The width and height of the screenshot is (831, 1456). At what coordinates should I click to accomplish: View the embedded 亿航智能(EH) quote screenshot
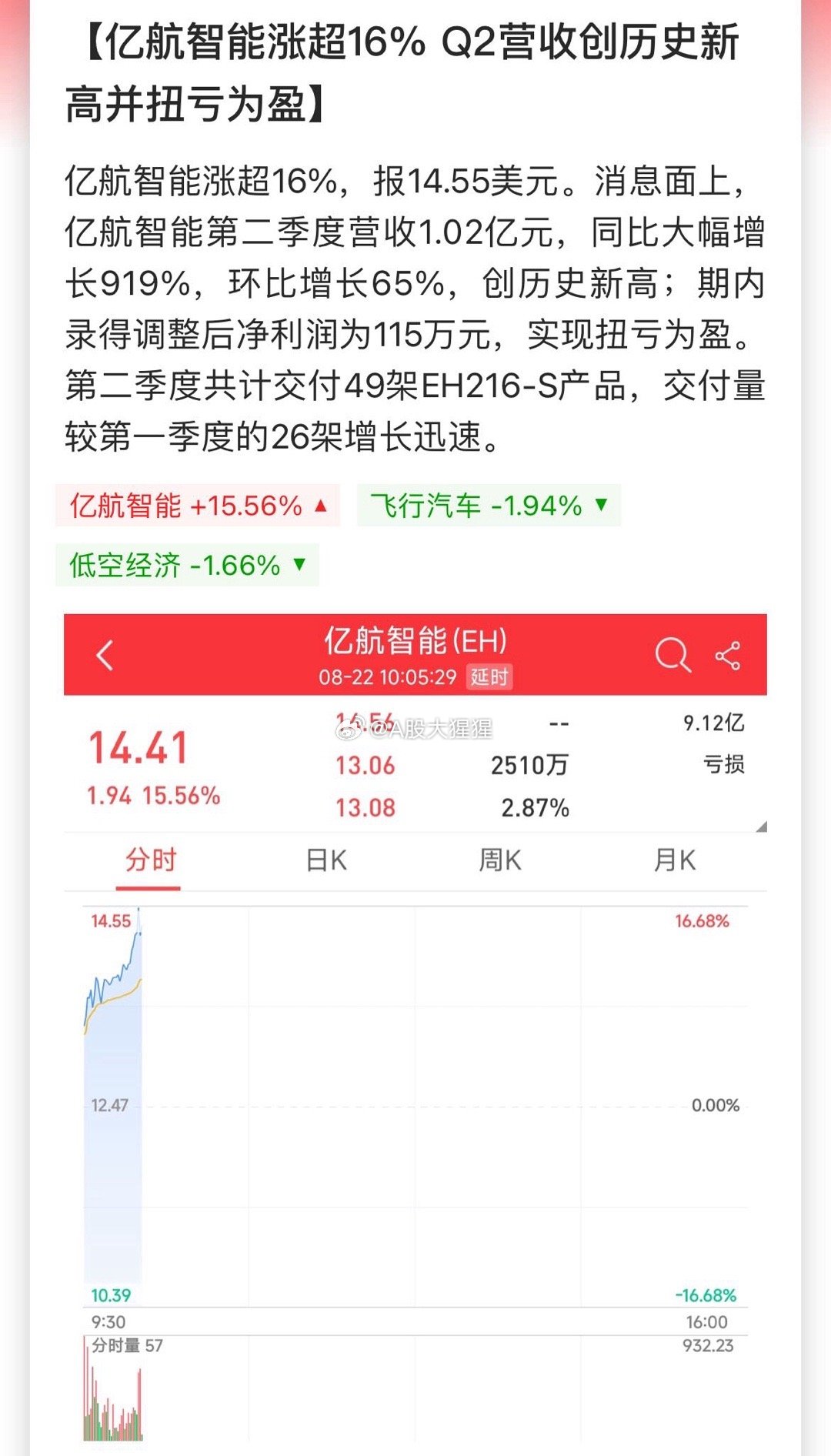point(415,1027)
